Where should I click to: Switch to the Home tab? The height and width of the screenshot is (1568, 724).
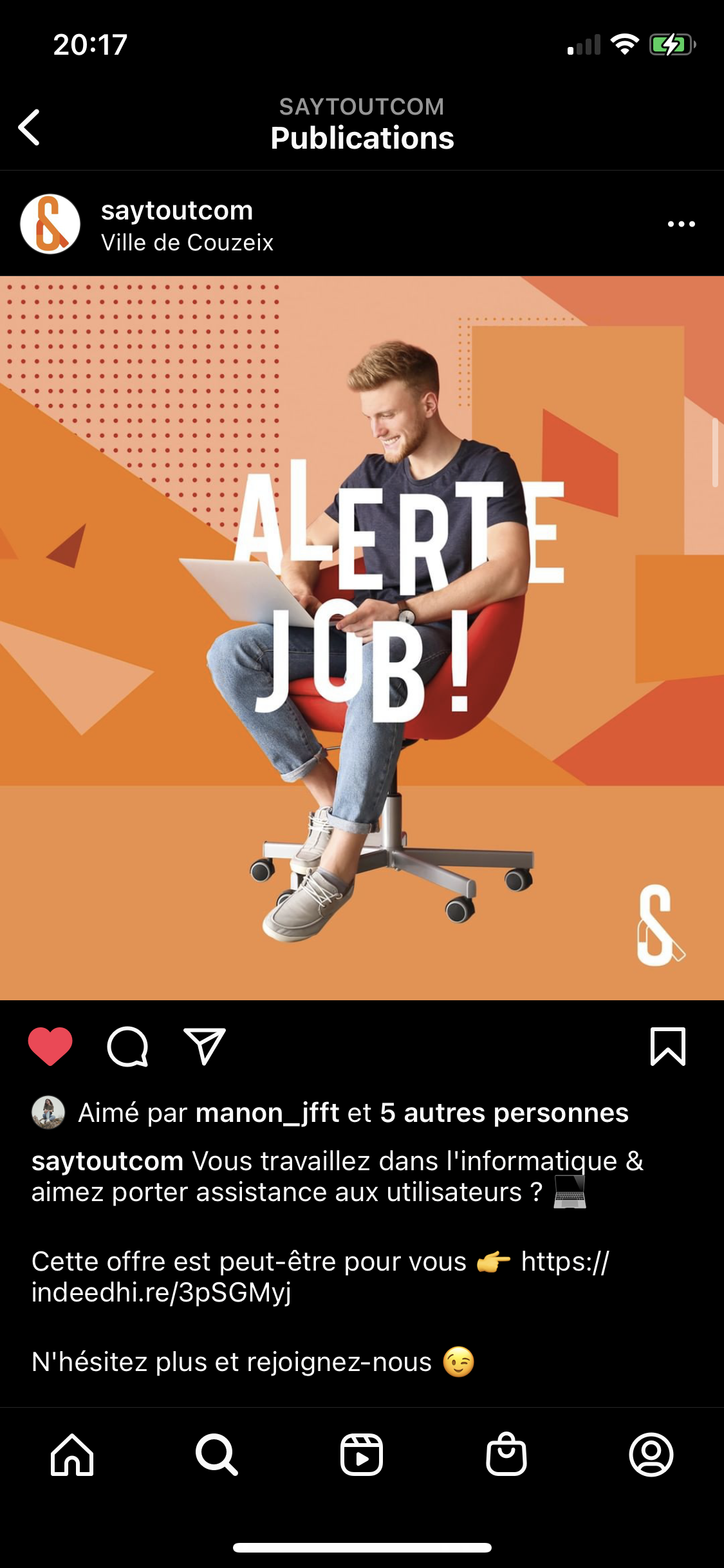(x=72, y=1455)
